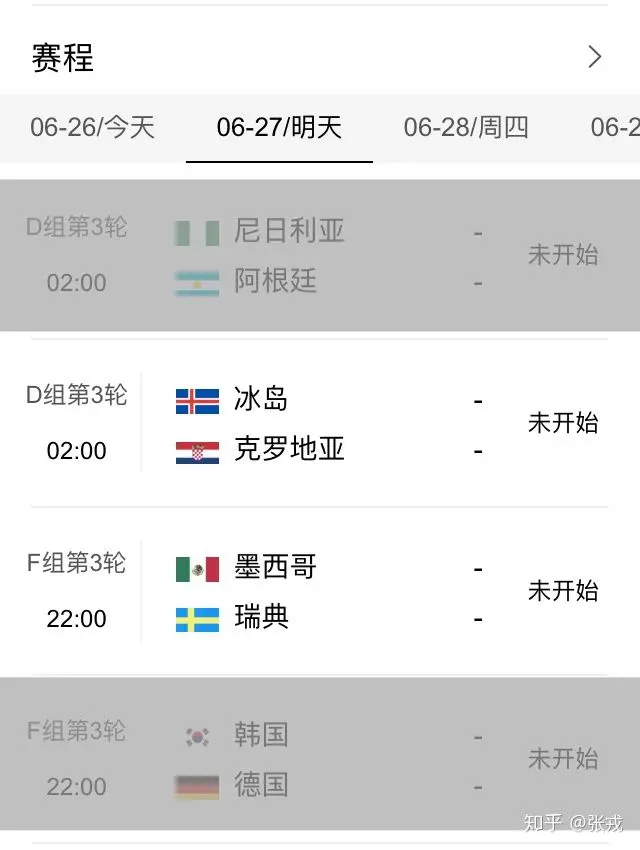Switch to the 06-28/周四 date tab
Image resolution: width=640 pixels, height=850 pixels.
[x=466, y=127]
